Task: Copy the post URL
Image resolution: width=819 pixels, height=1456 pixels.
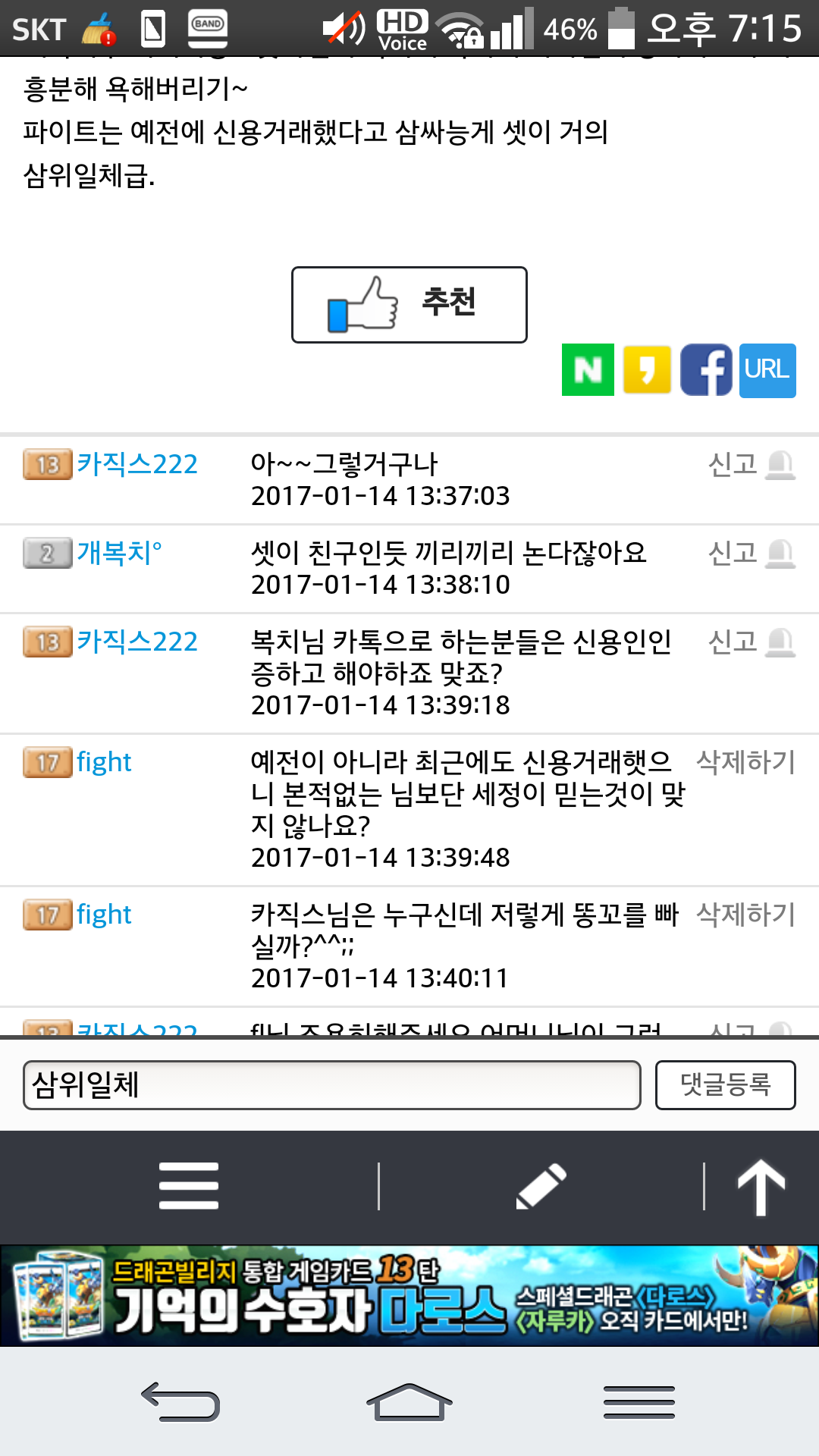Action: tap(767, 370)
